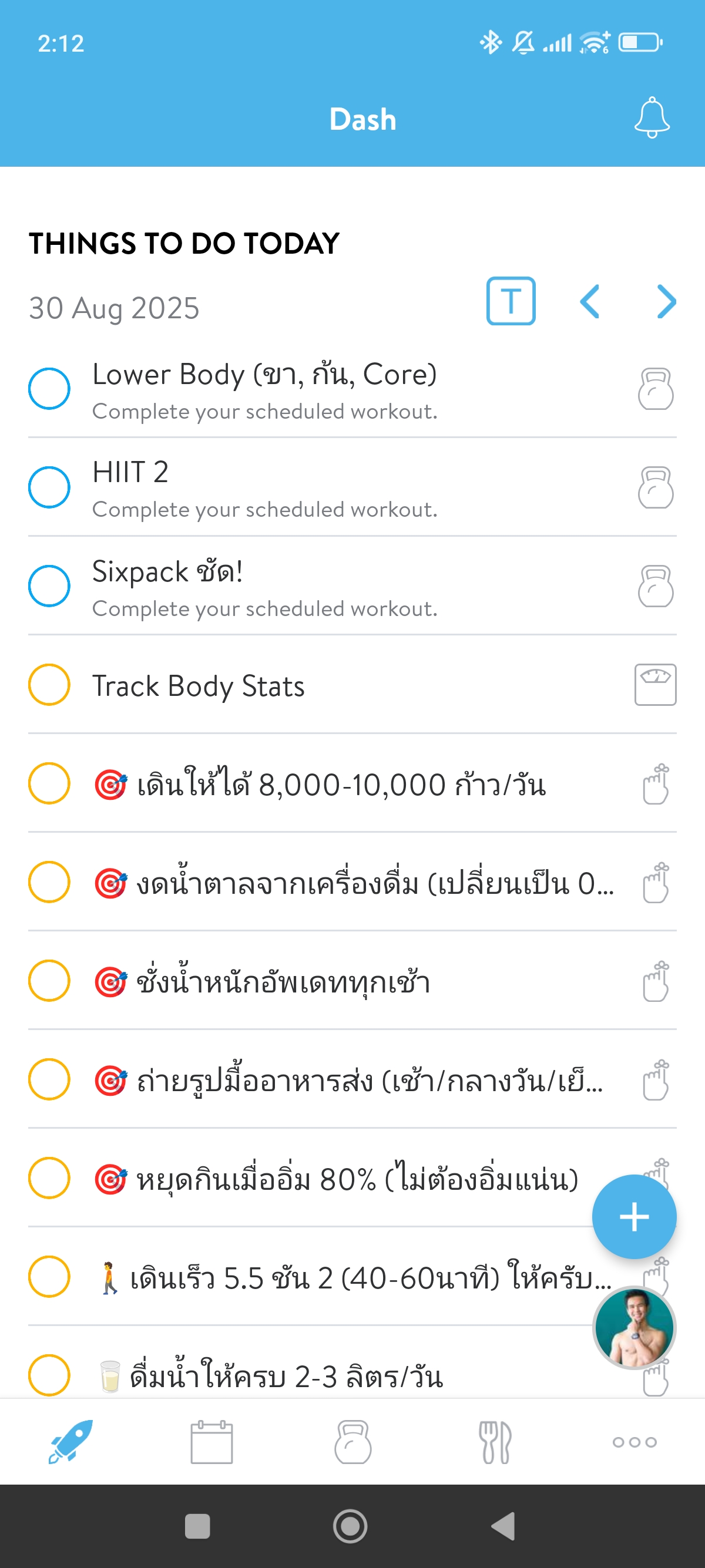Mark the drink 2-3 litres habit done
705x1568 pixels.
(49, 1375)
